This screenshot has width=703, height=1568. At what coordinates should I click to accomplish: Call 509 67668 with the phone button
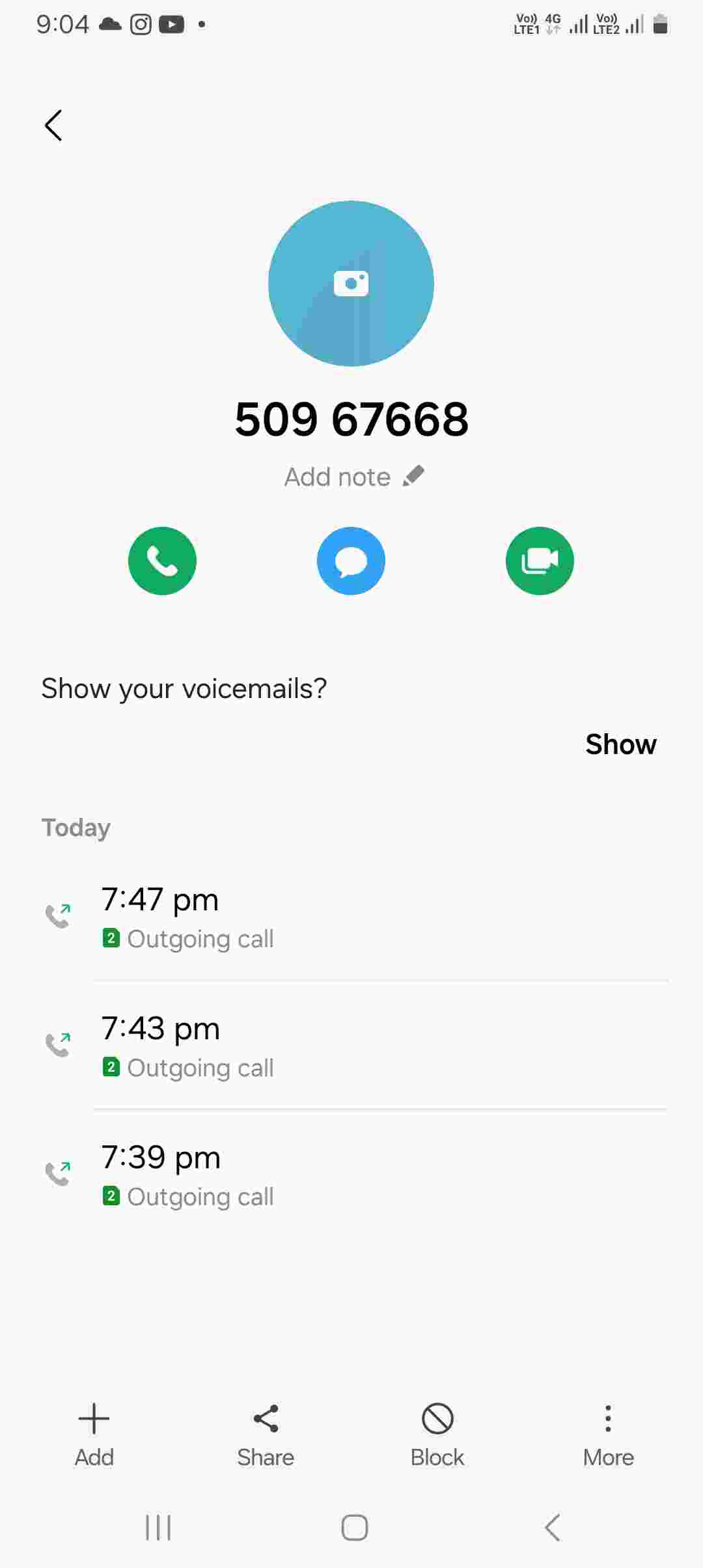[x=162, y=561]
